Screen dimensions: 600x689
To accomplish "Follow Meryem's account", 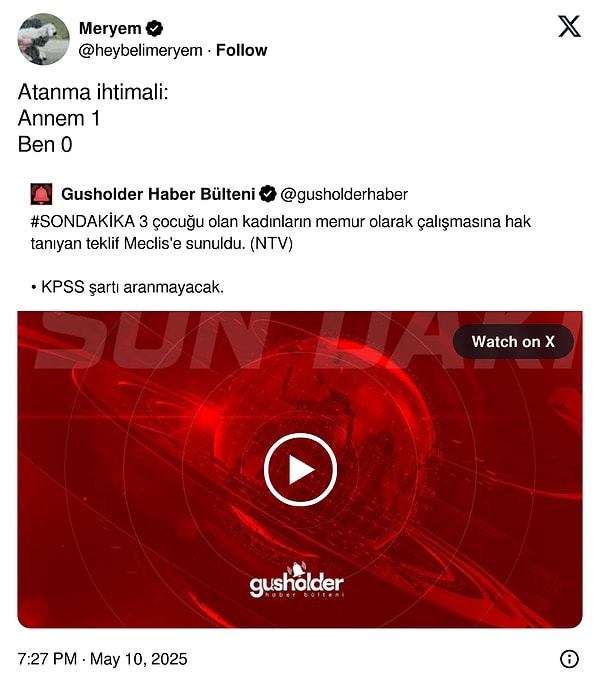I will point(242,50).
